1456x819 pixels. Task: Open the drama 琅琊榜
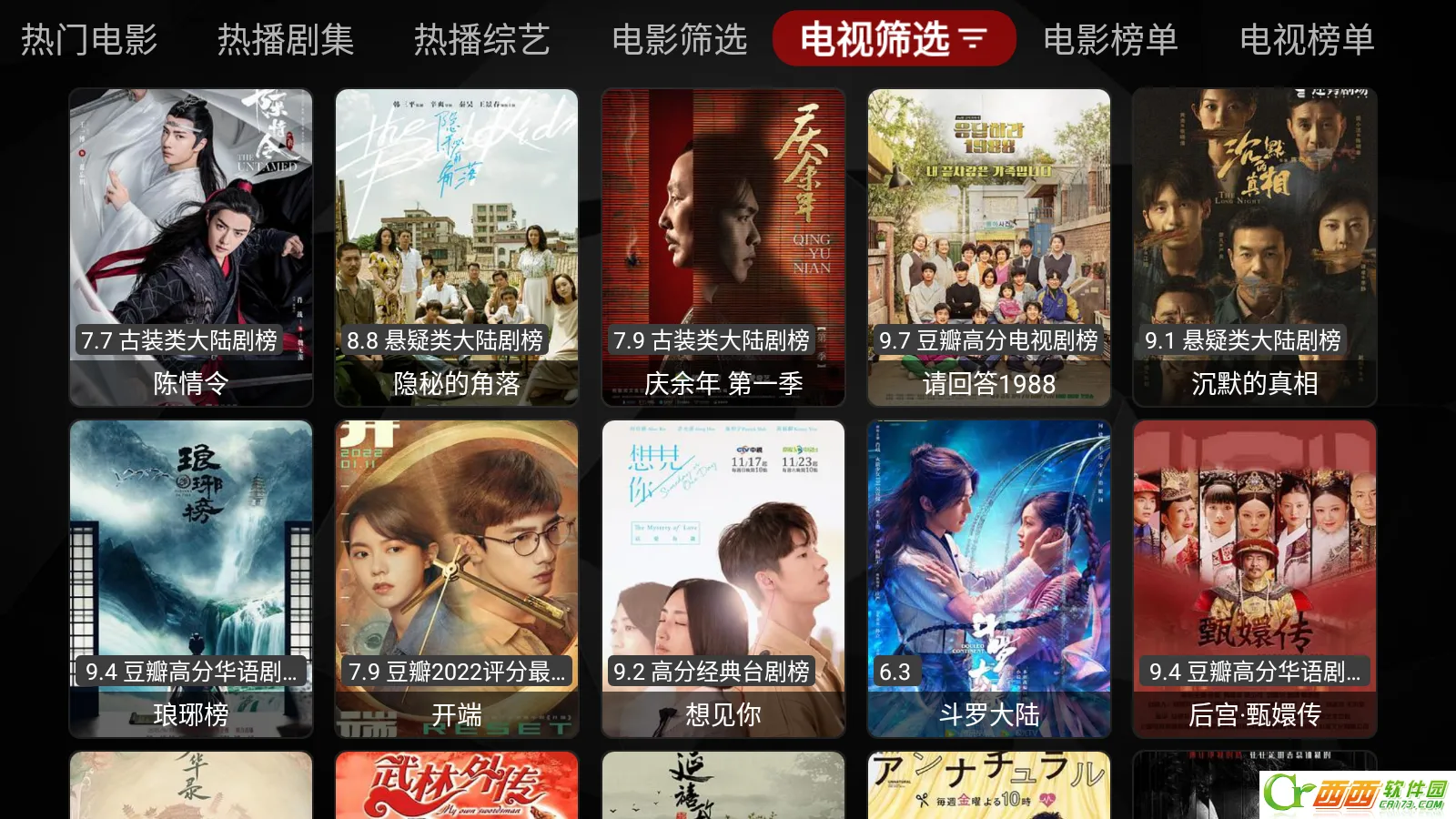tap(191, 578)
